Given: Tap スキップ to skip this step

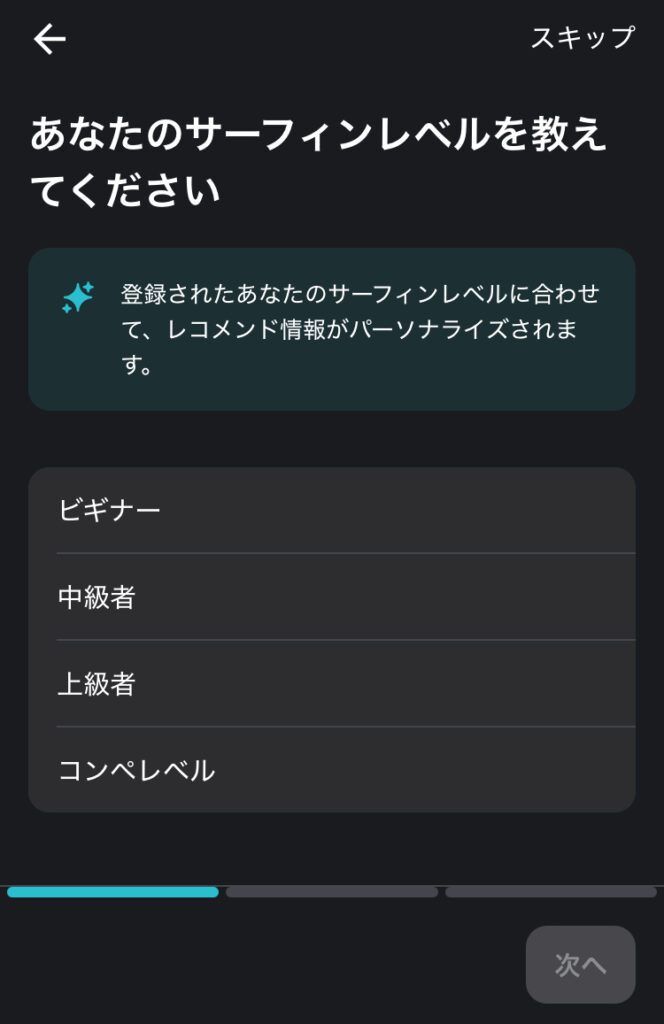Looking at the screenshot, I should 582,38.
